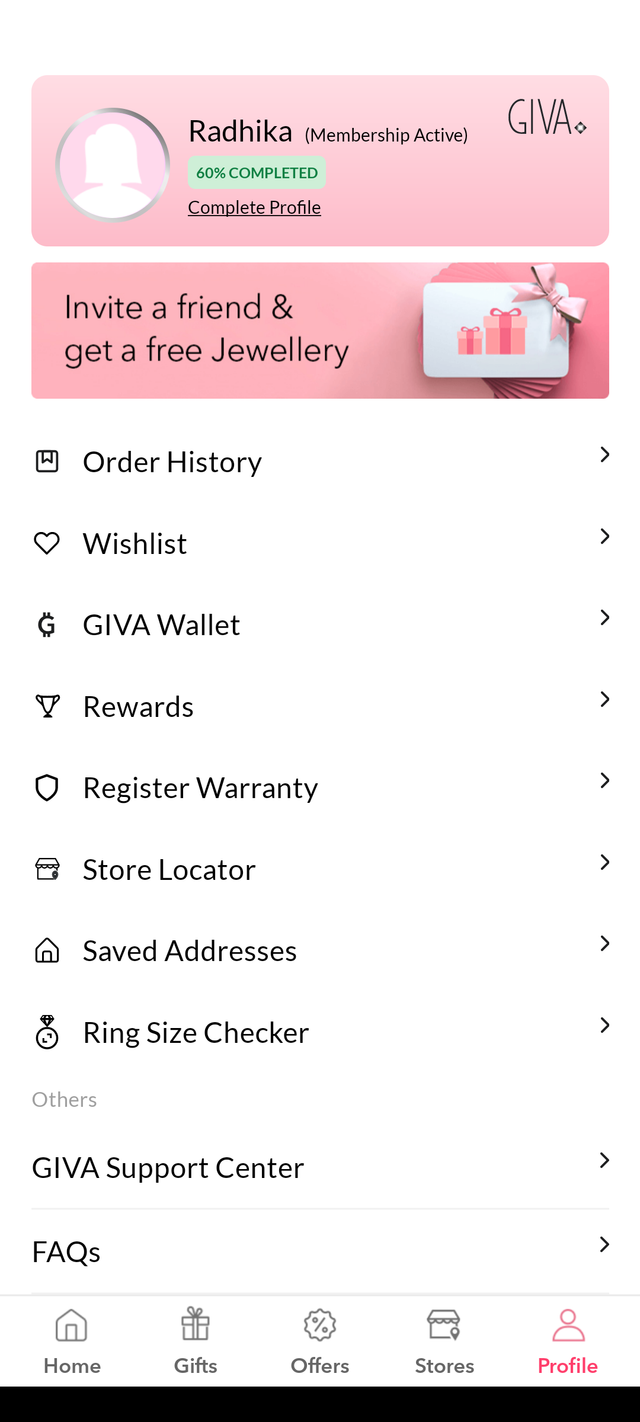
Task: Open the Invite a friend banner
Action: [x=320, y=330]
